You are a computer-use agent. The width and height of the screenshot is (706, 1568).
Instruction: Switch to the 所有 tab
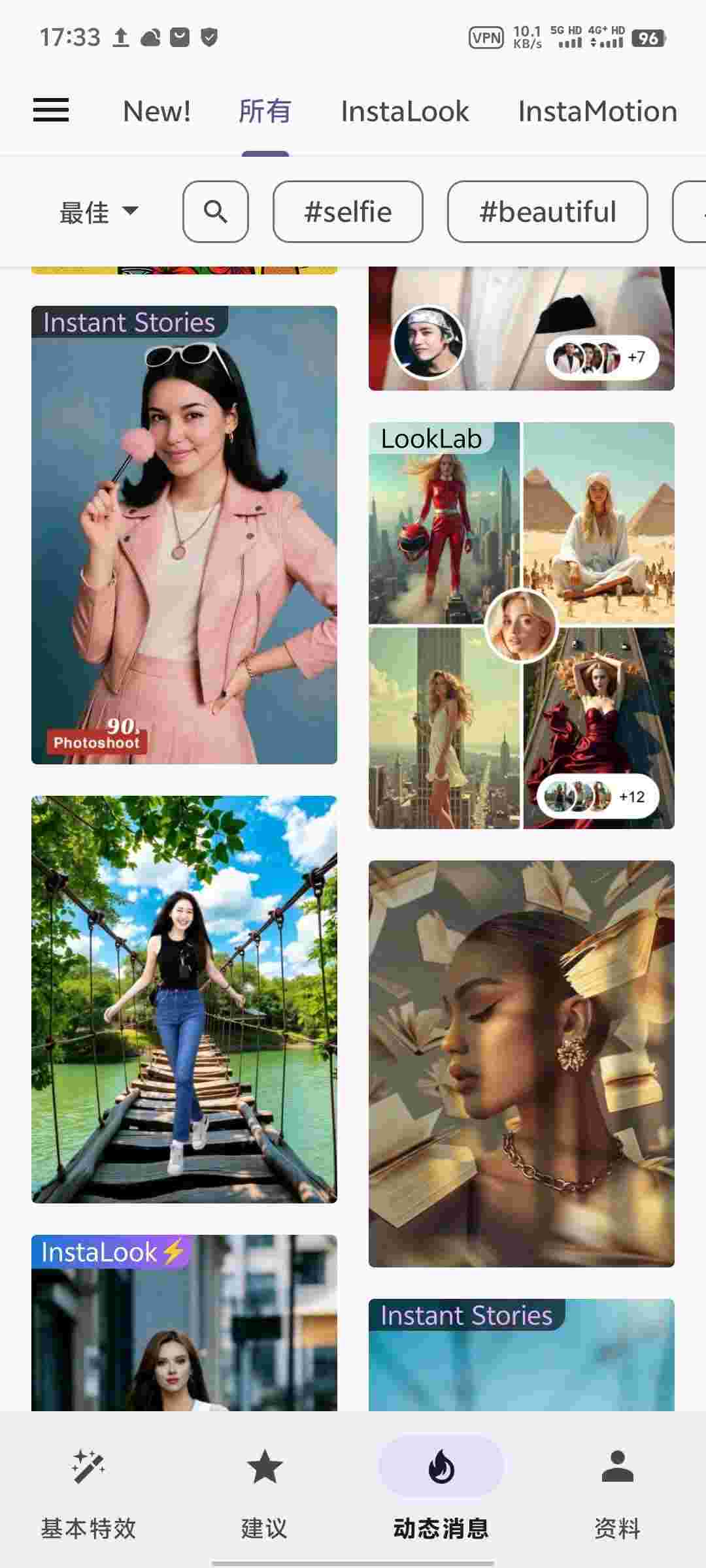265,112
